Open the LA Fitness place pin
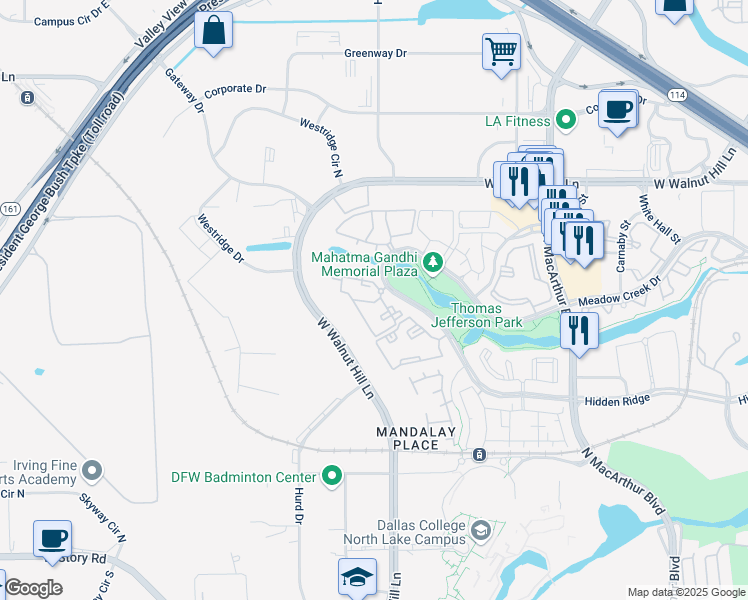This screenshot has height=600, width=748. [x=565, y=121]
